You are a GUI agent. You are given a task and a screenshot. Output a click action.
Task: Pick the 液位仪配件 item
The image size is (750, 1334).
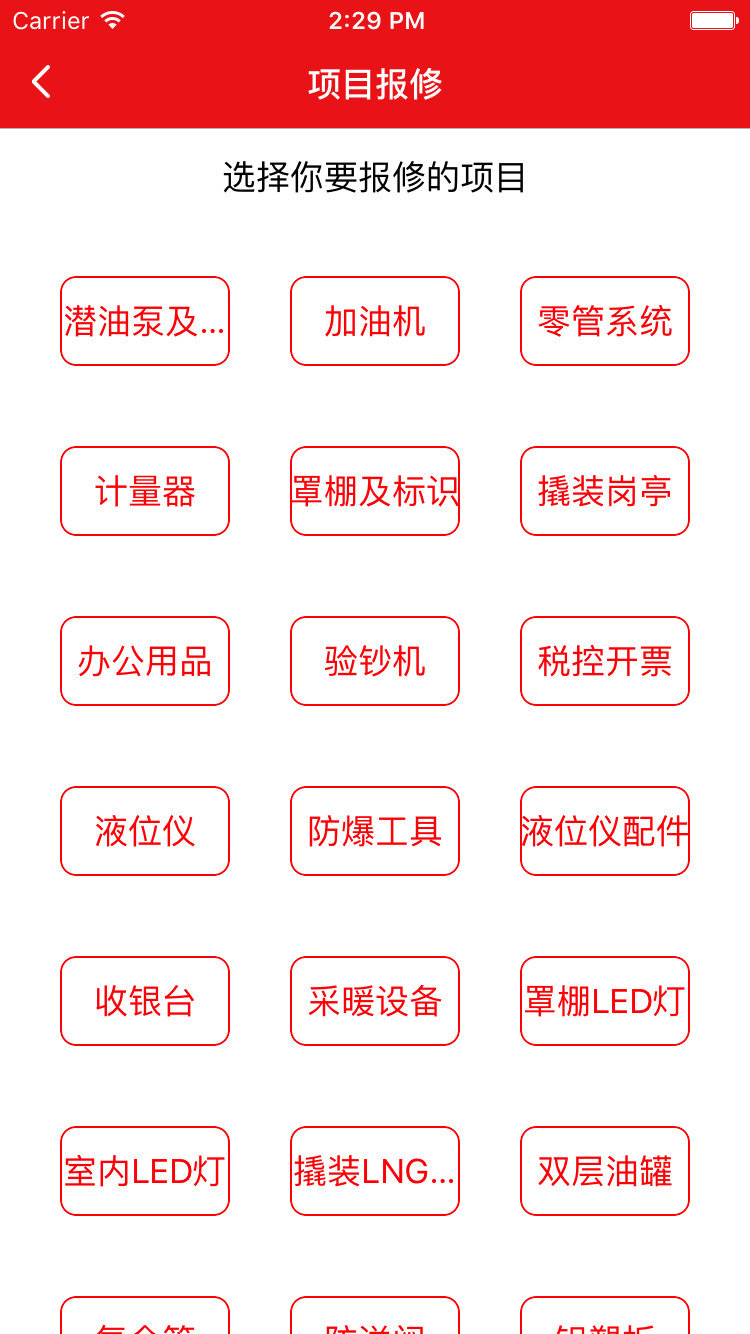(x=605, y=831)
